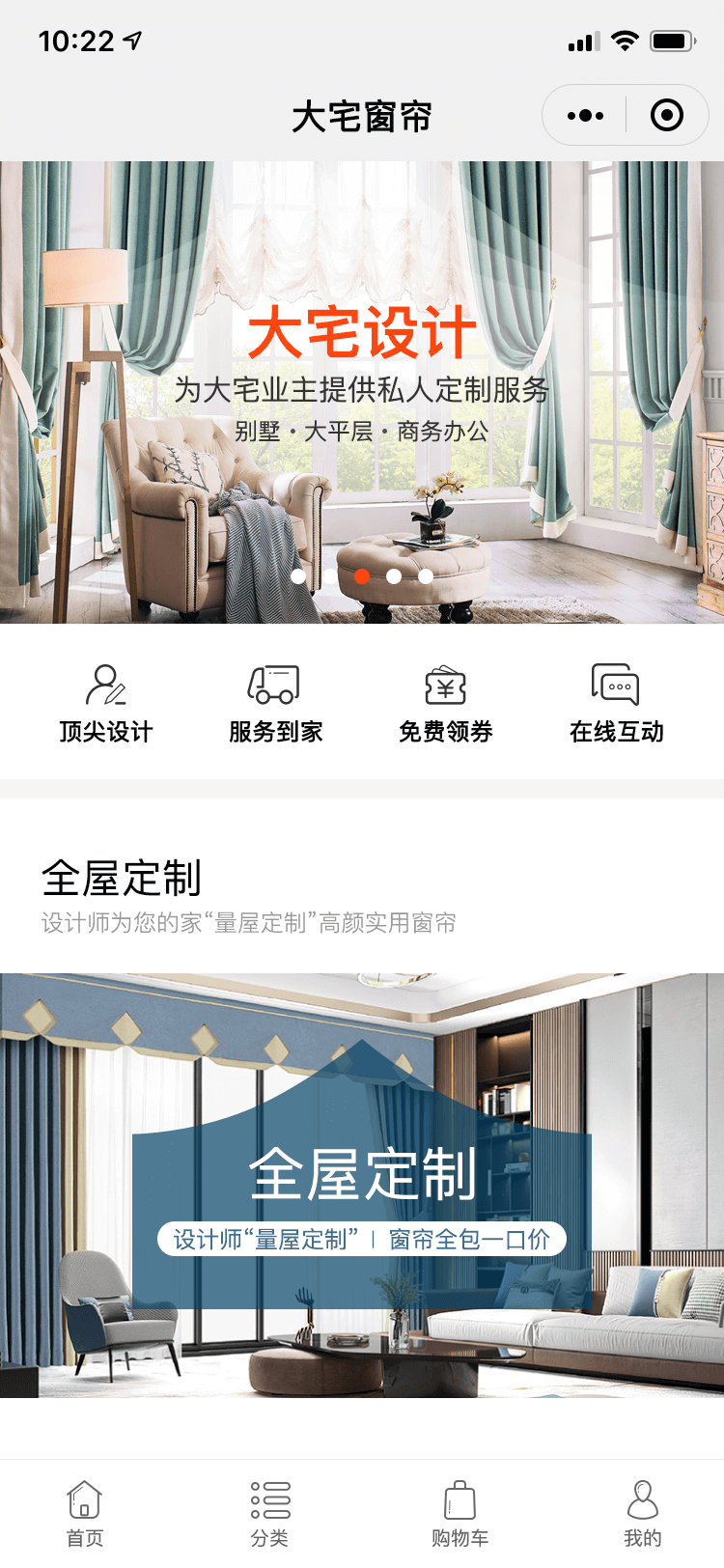The height and width of the screenshot is (1568, 724).
Task: Close the mini program via circle icon
Action: coord(666,116)
